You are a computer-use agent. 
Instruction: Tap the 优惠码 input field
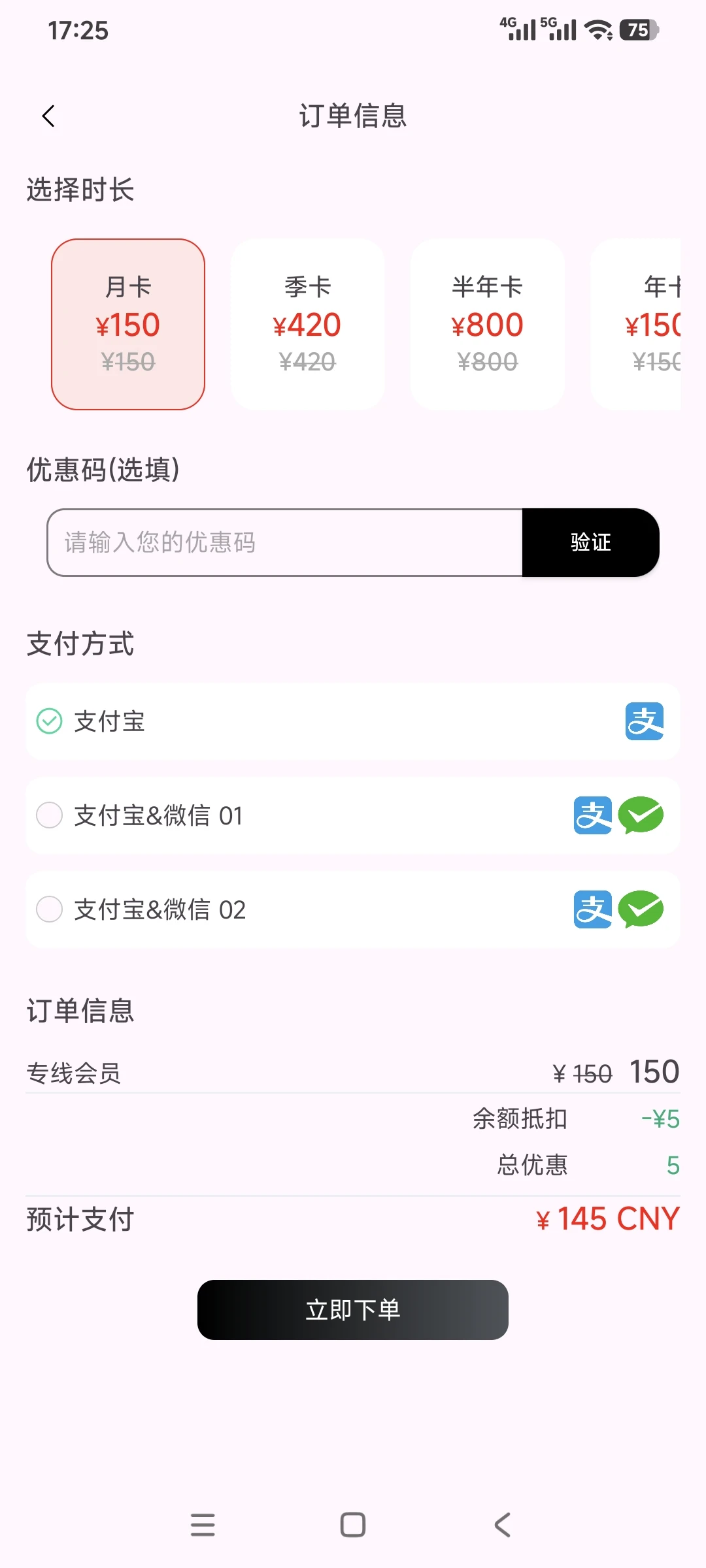click(x=285, y=542)
